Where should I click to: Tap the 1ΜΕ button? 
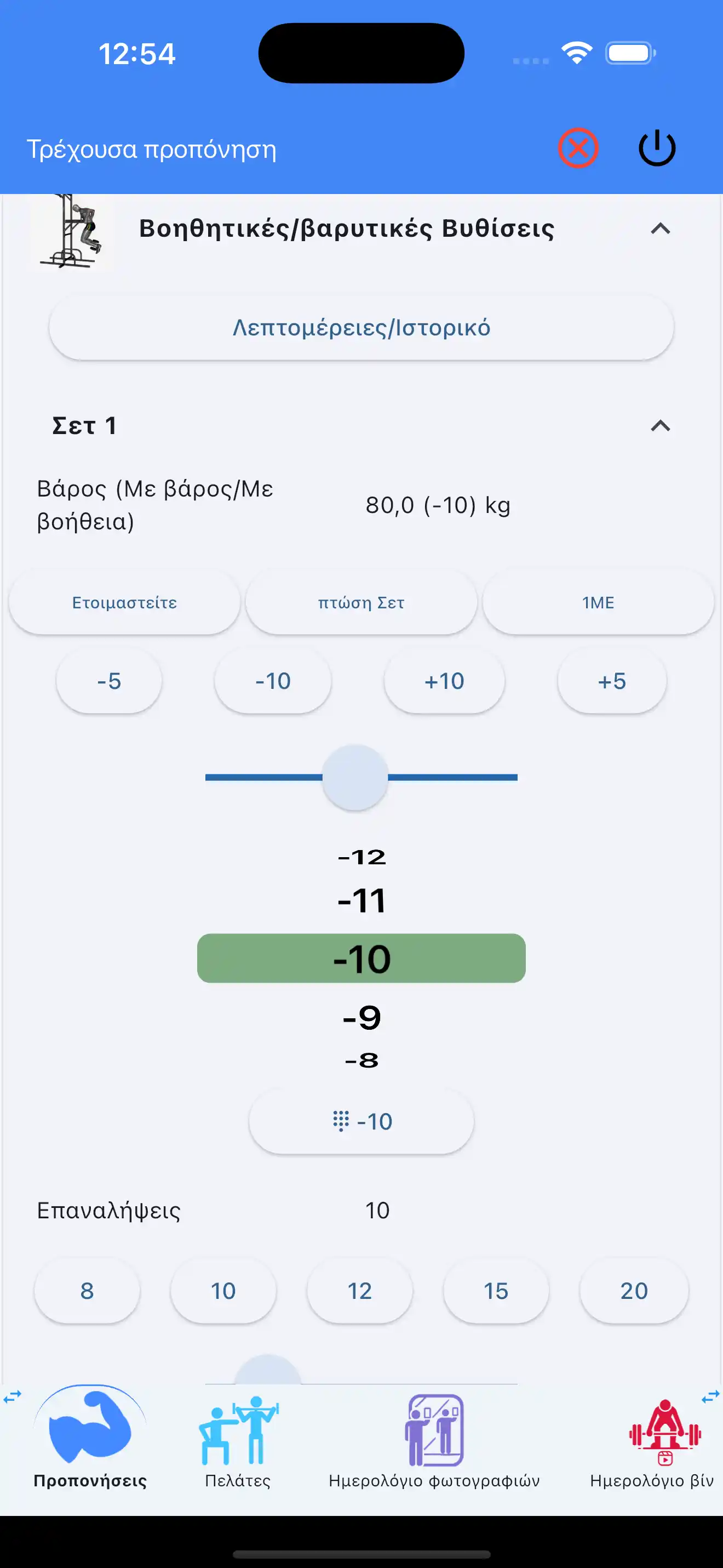pyautogui.click(x=598, y=603)
